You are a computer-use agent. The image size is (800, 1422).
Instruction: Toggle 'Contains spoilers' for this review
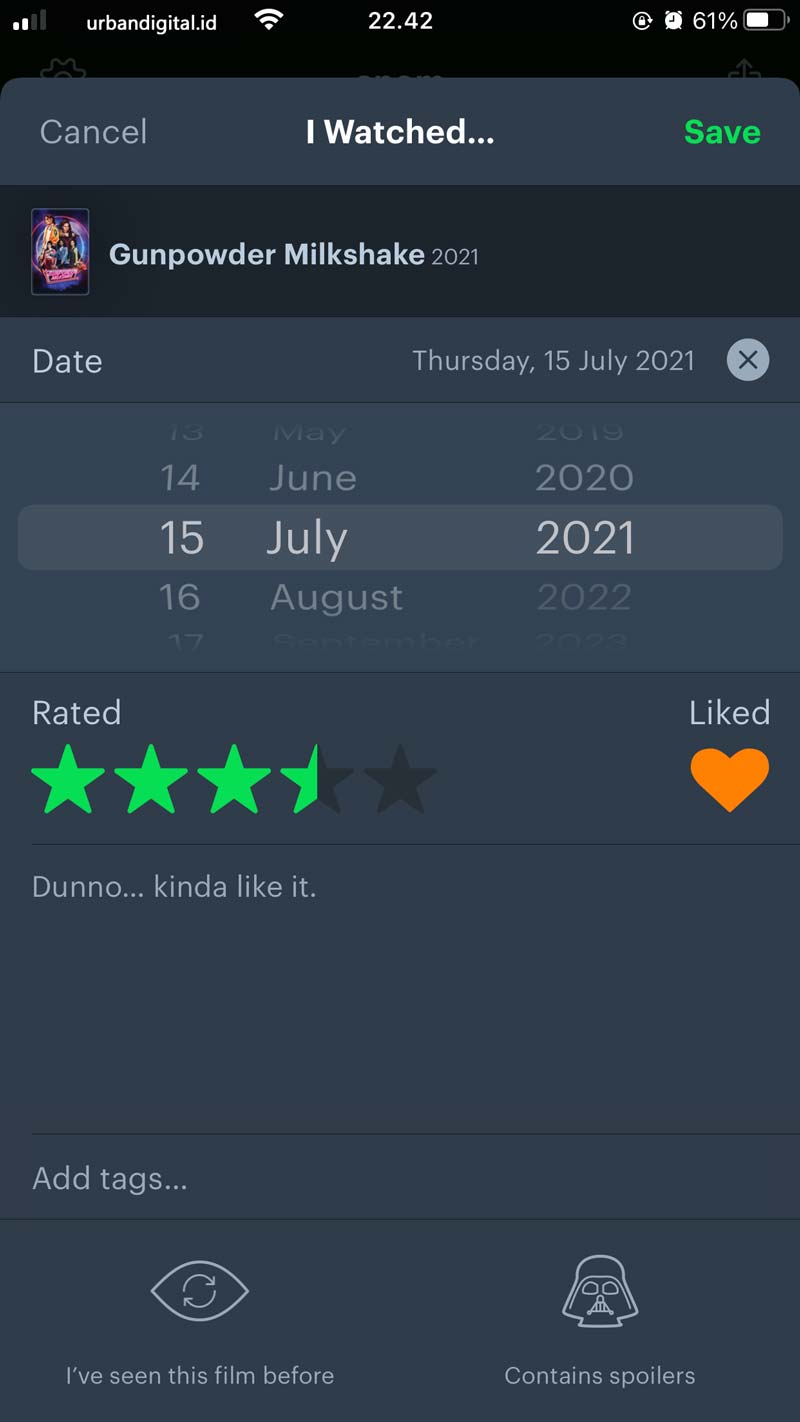[x=600, y=1320]
